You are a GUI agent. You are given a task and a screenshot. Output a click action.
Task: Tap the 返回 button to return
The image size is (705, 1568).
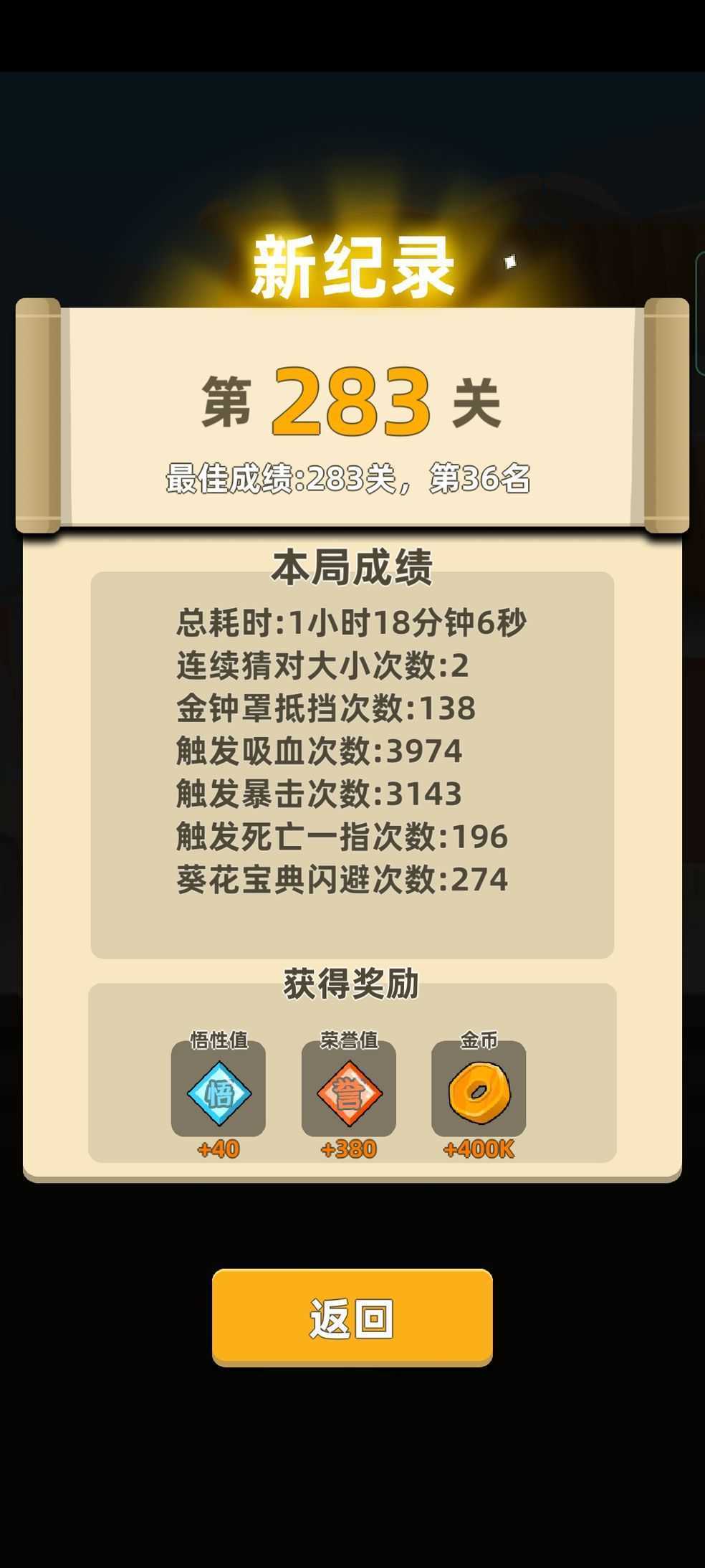352,1316
